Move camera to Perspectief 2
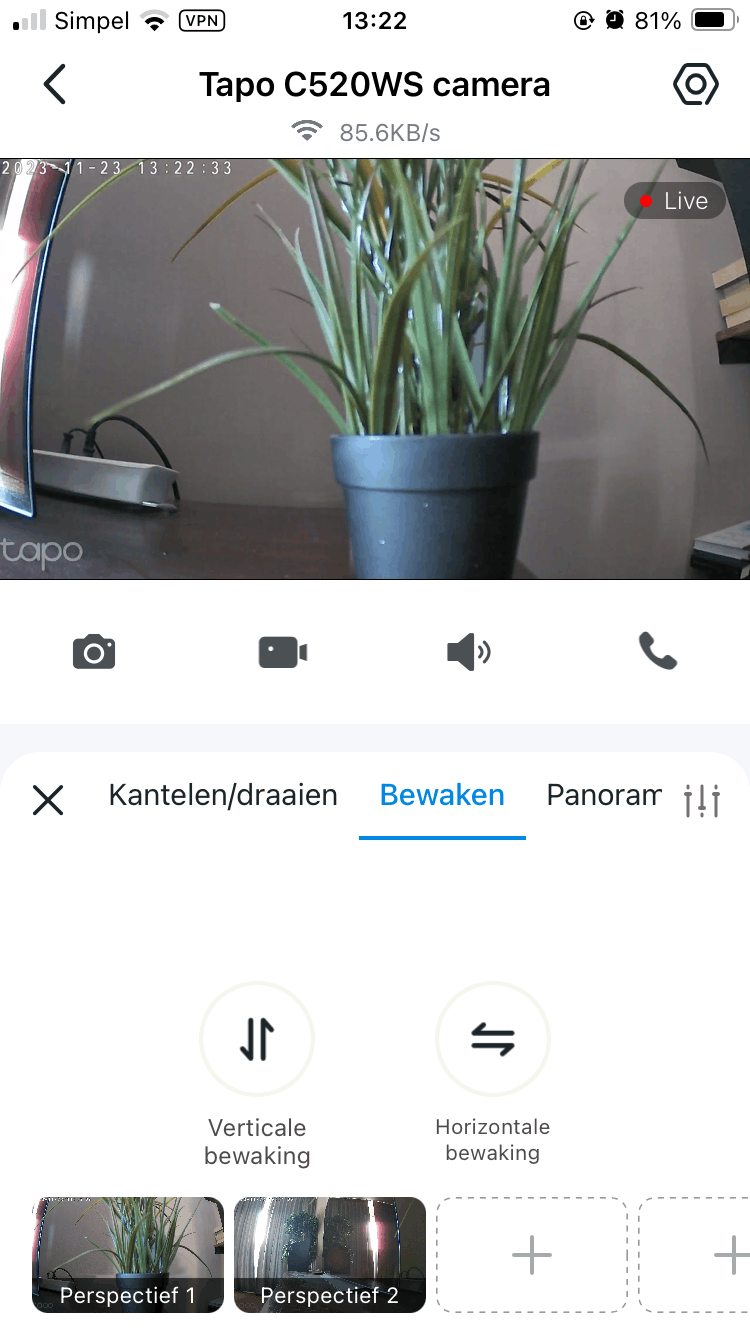The image size is (750, 1334). tap(330, 1254)
